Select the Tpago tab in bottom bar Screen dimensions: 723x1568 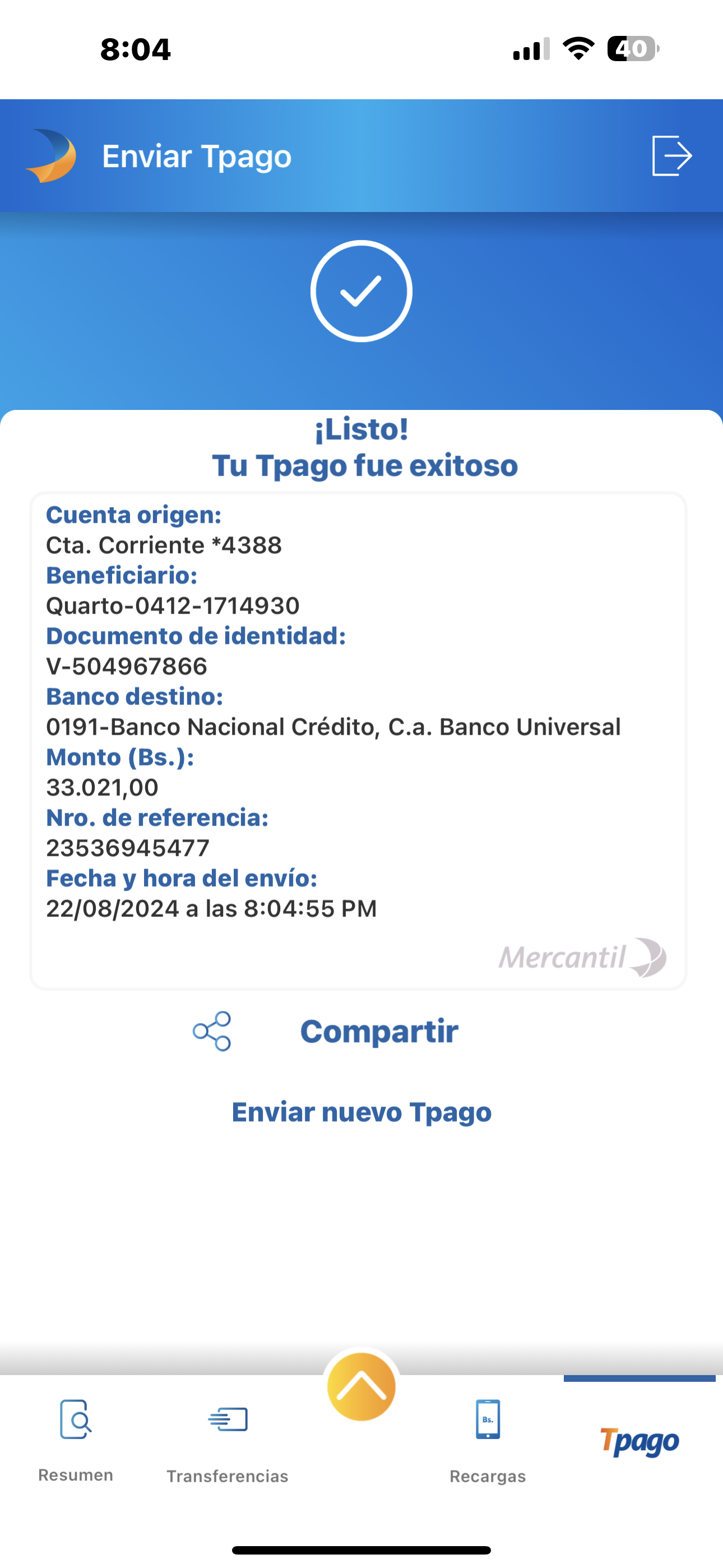click(639, 1441)
